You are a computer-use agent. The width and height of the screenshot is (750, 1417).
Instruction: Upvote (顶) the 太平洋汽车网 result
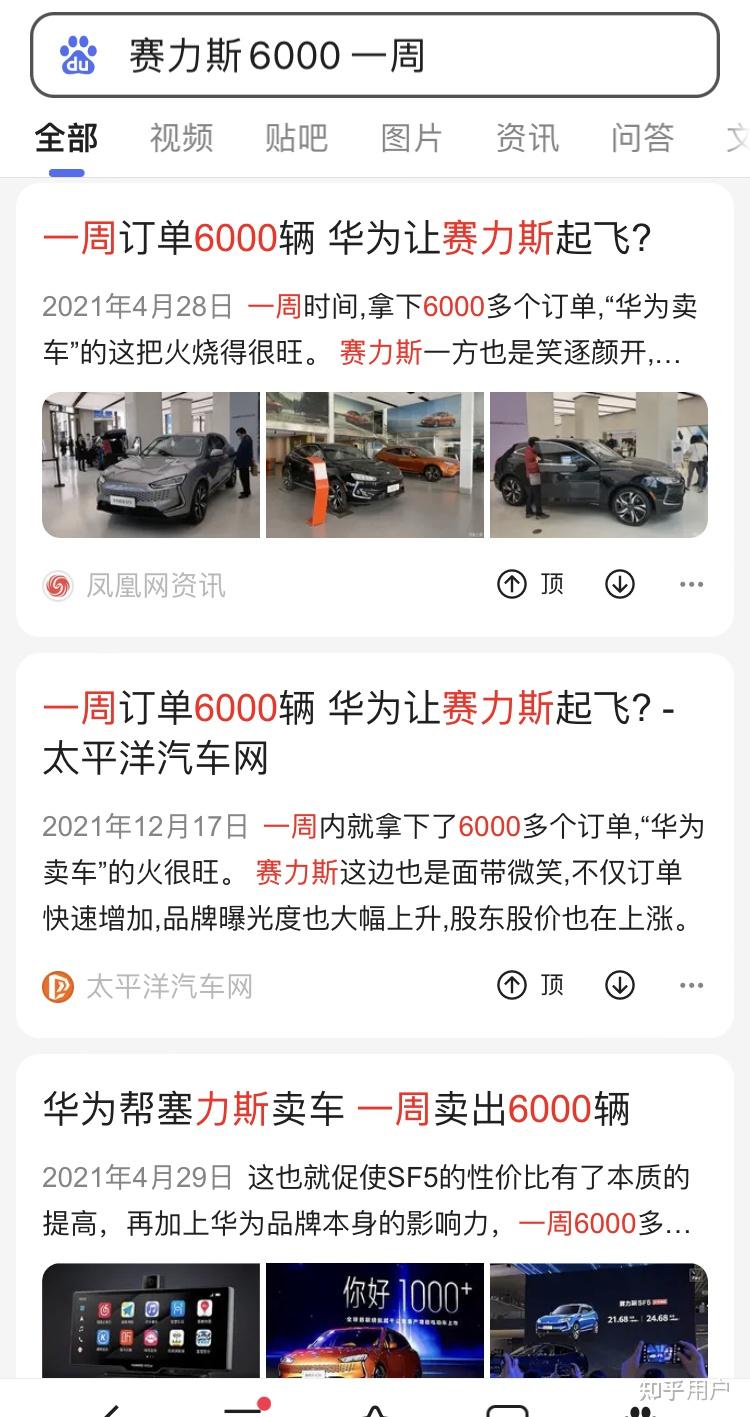(x=531, y=986)
